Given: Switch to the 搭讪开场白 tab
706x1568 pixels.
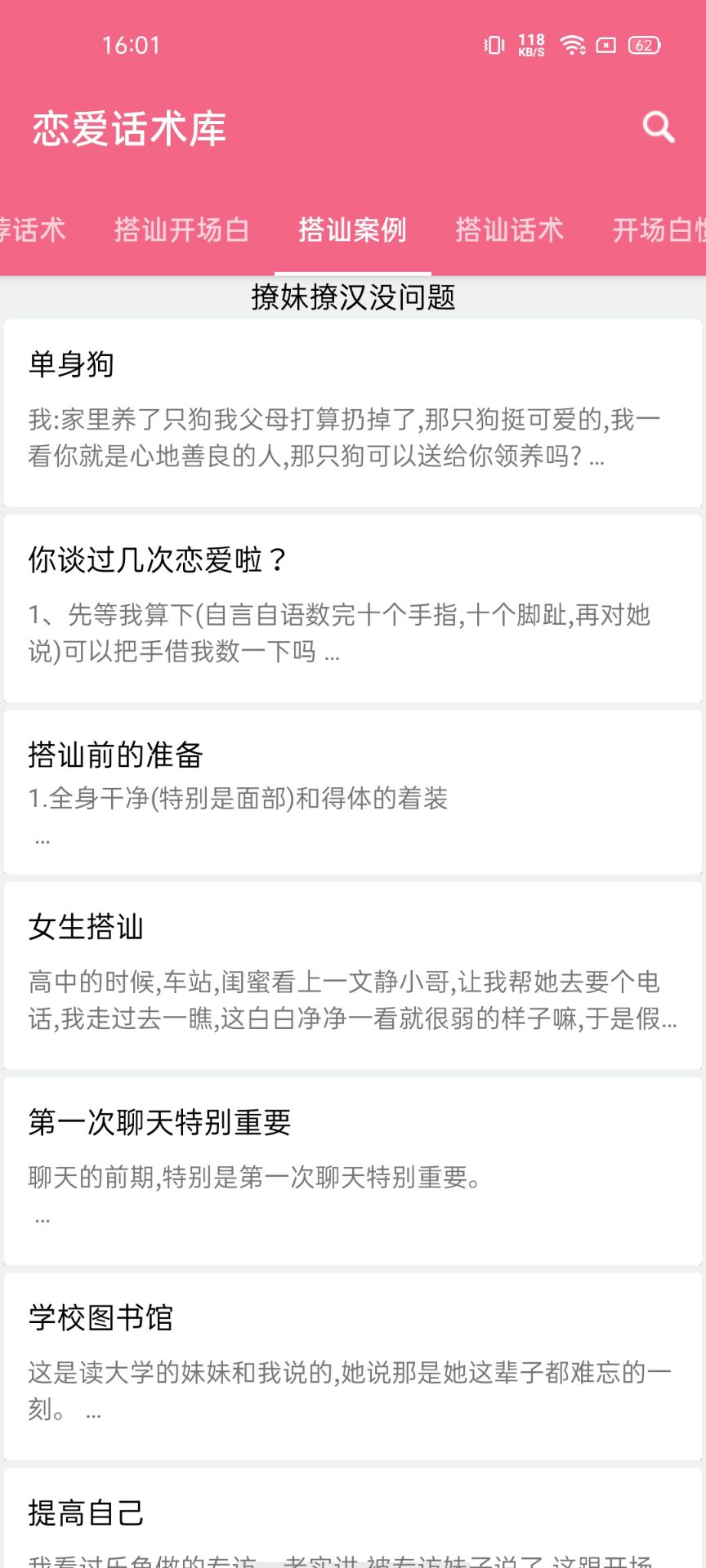Looking at the screenshot, I should (x=182, y=230).
